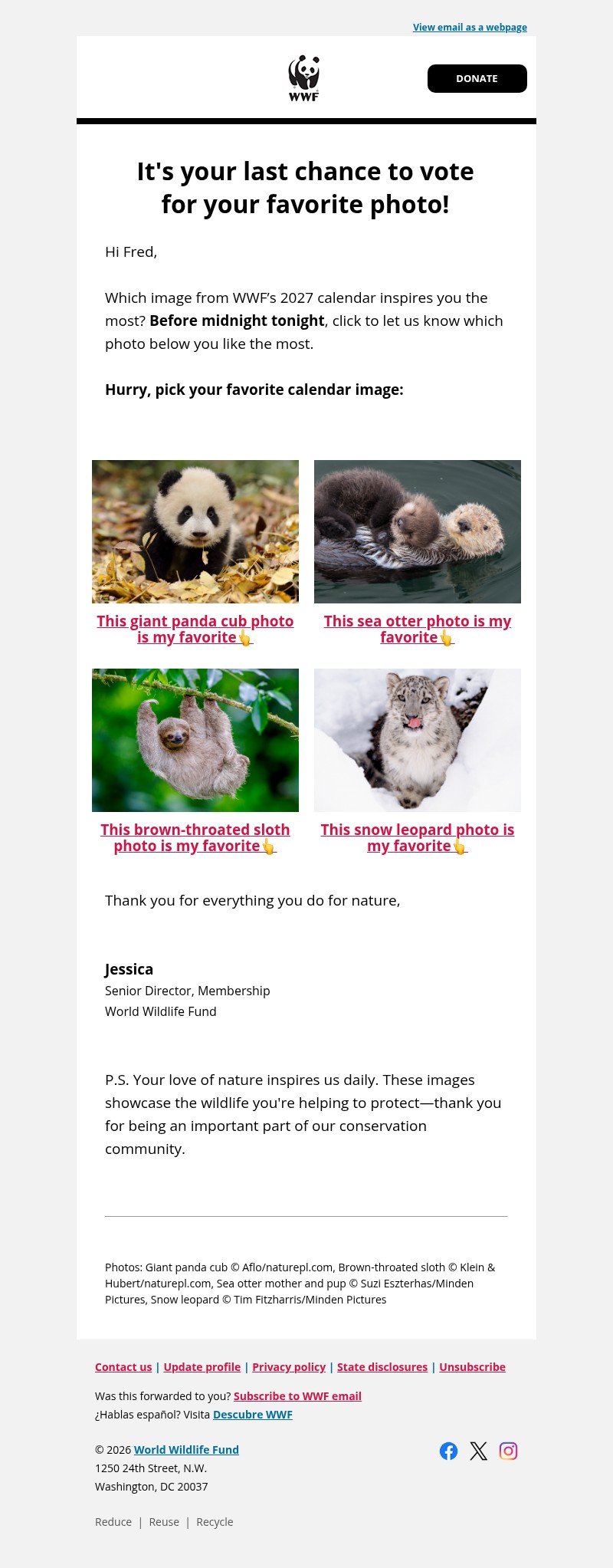Click the giant panda cub photo
Screen dimensions: 613x1568
coord(195,531)
